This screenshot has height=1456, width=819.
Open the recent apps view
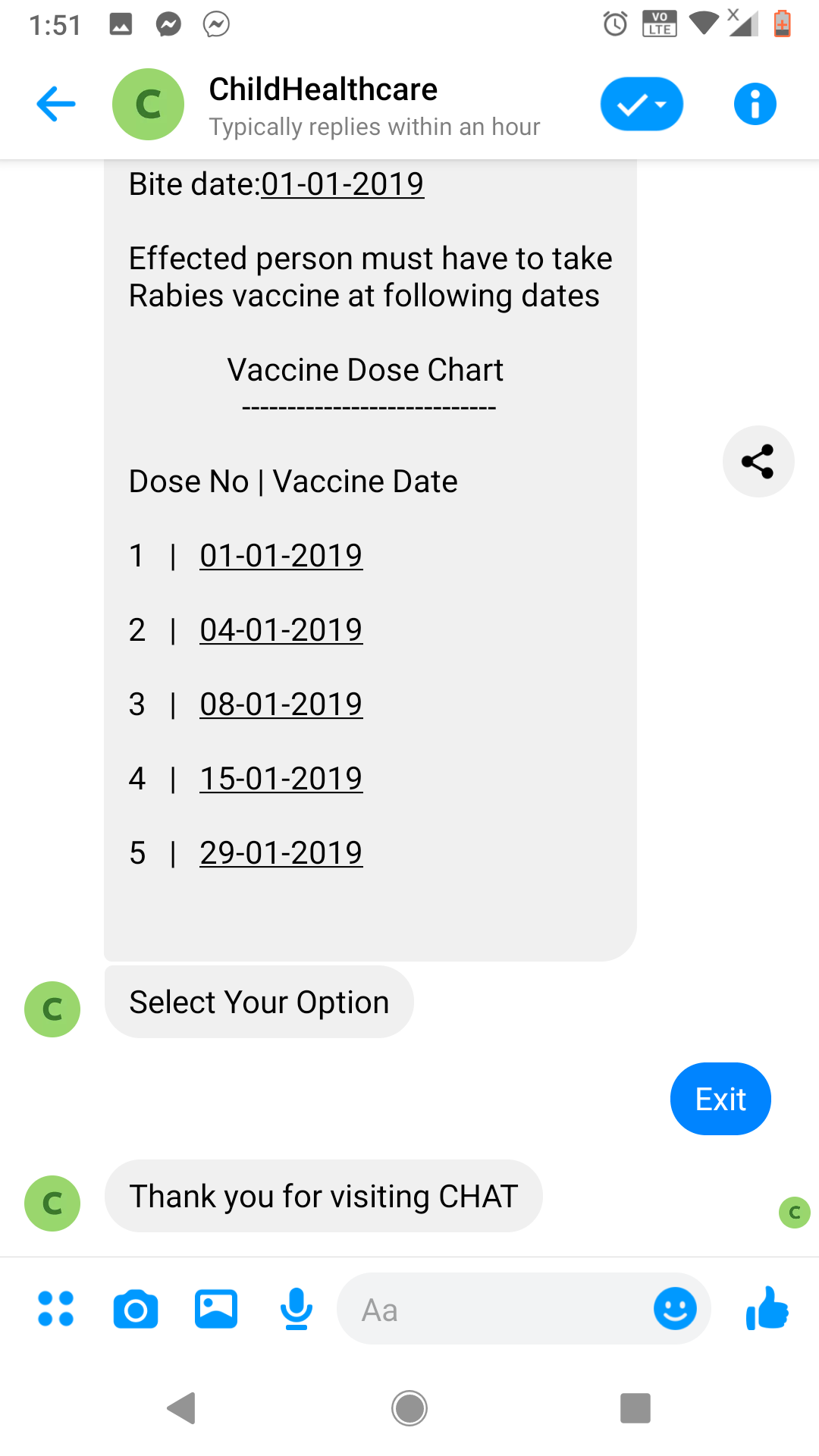coord(635,1408)
